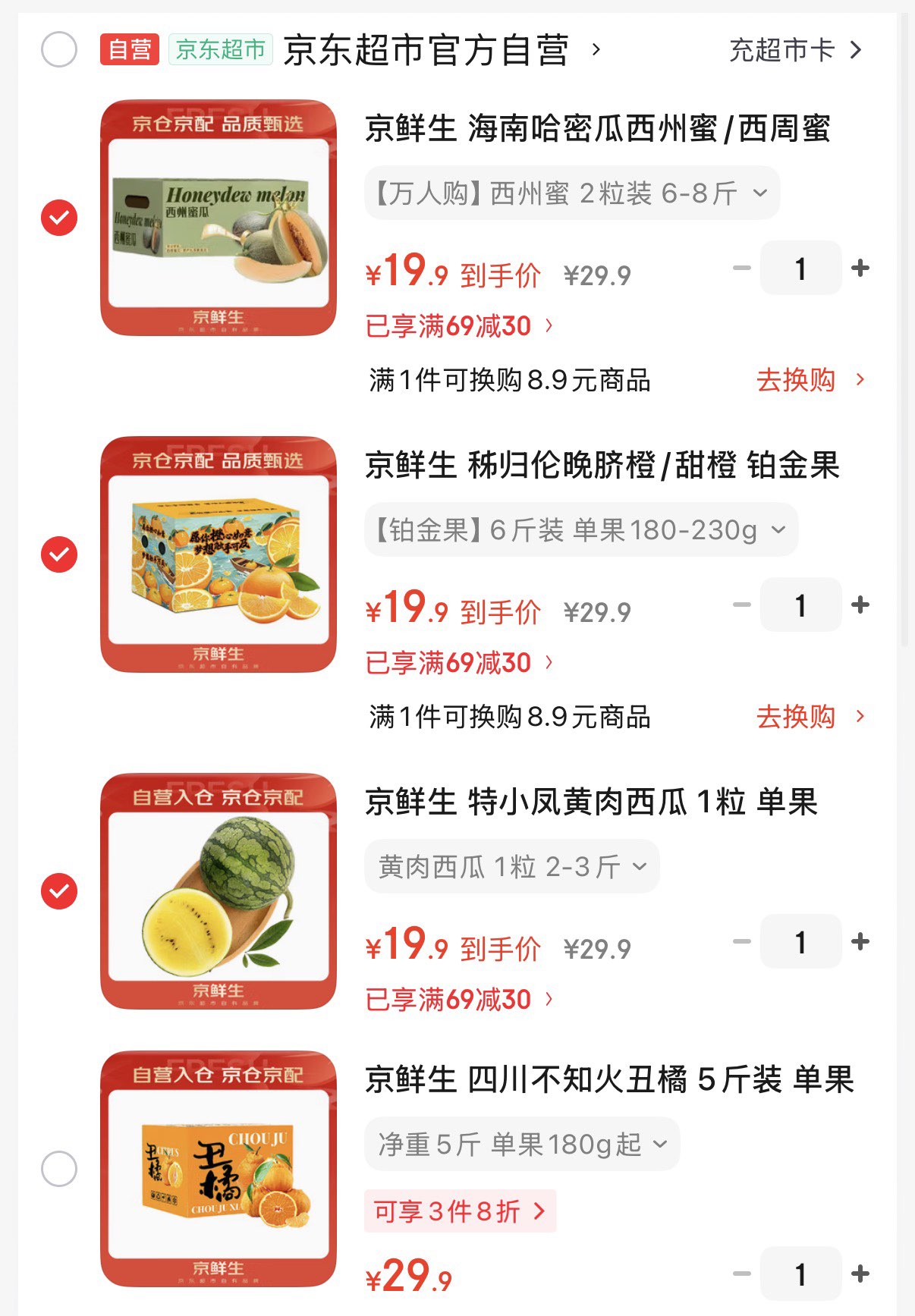Change 净重5斤 单果180g起 specification
Screen dimensions: 915x1316
[x=522, y=1144]
